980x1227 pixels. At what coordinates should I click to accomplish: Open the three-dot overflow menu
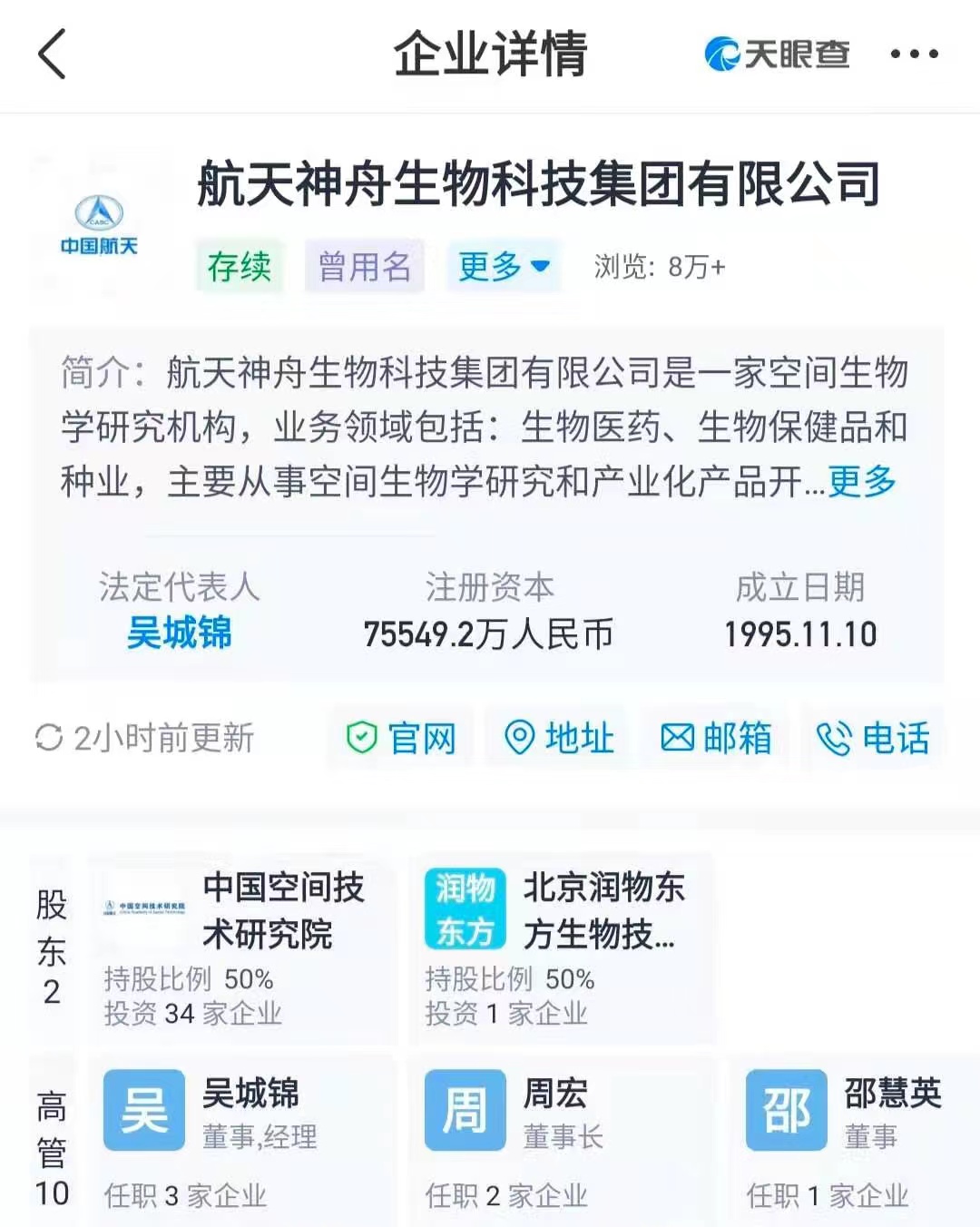[915, 54]
